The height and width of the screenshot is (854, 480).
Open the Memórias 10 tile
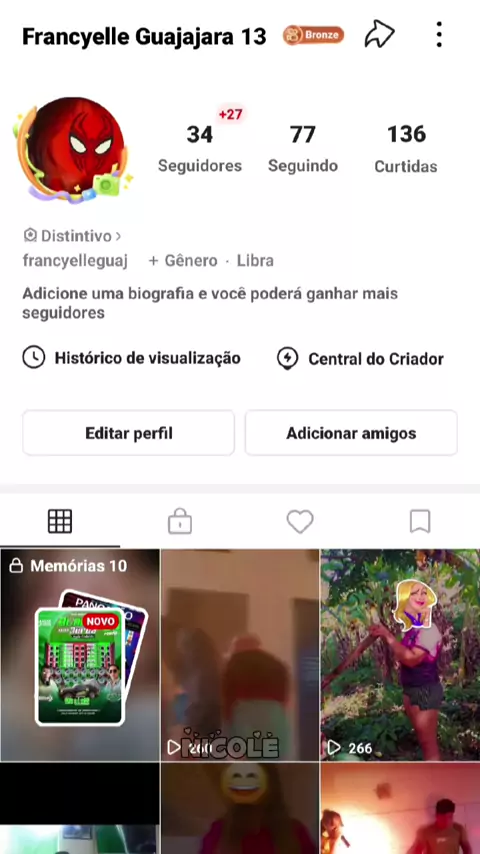(80, 655)
